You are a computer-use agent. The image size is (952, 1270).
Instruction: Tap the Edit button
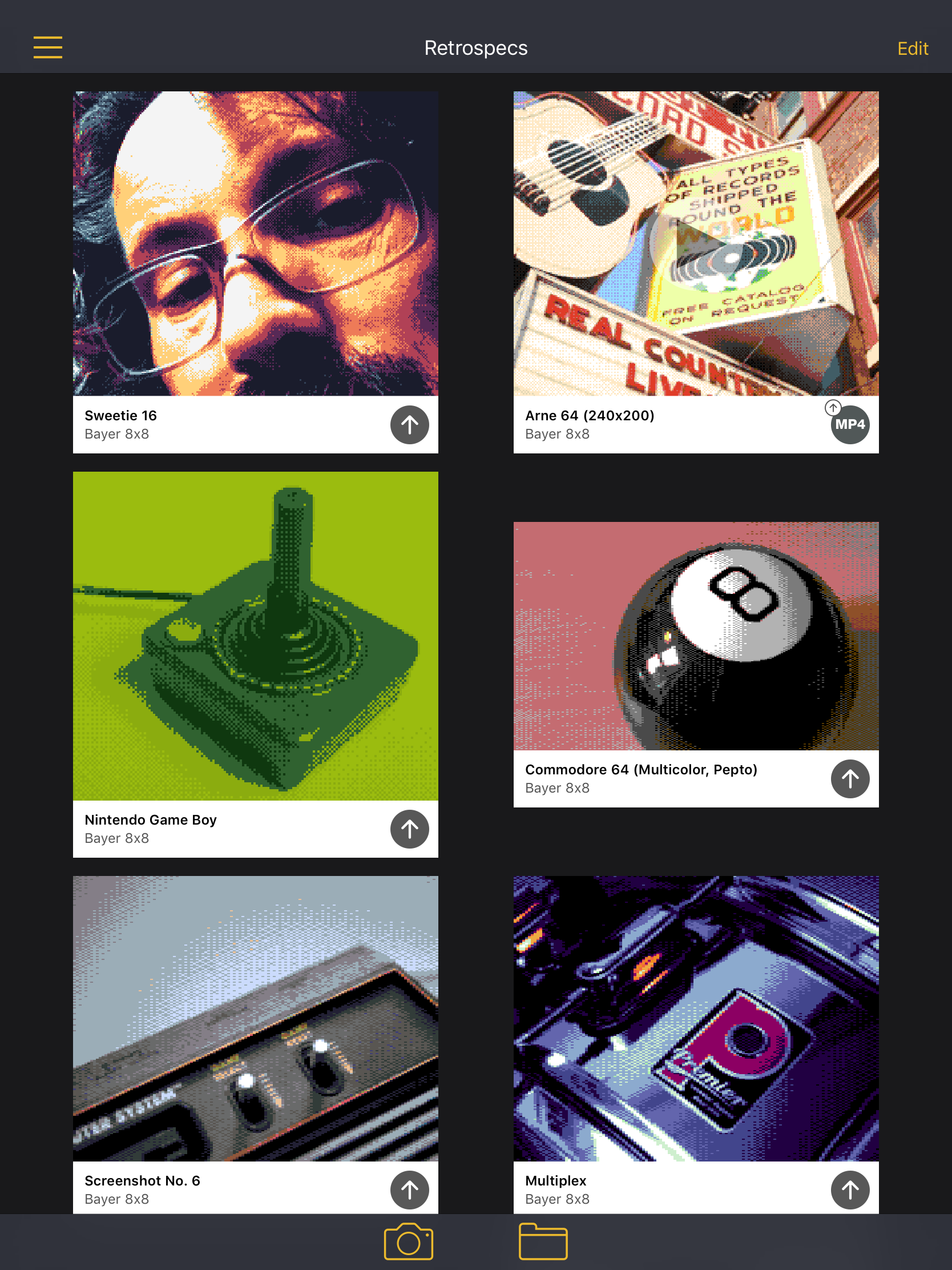[913, 48]
